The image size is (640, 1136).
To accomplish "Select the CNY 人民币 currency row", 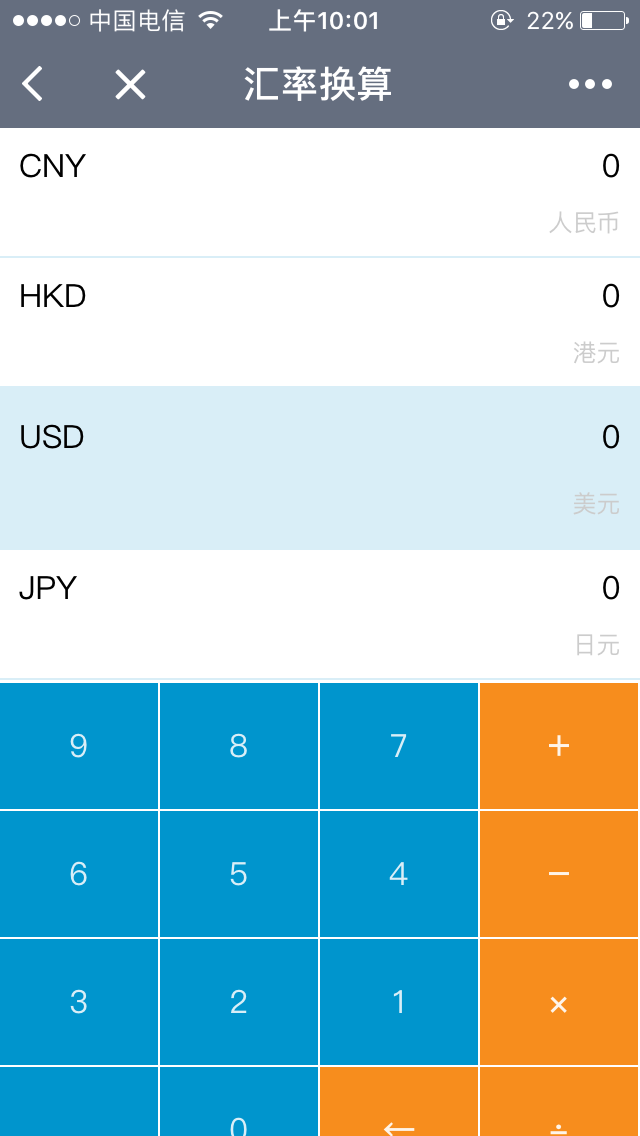I will point(320,192).
